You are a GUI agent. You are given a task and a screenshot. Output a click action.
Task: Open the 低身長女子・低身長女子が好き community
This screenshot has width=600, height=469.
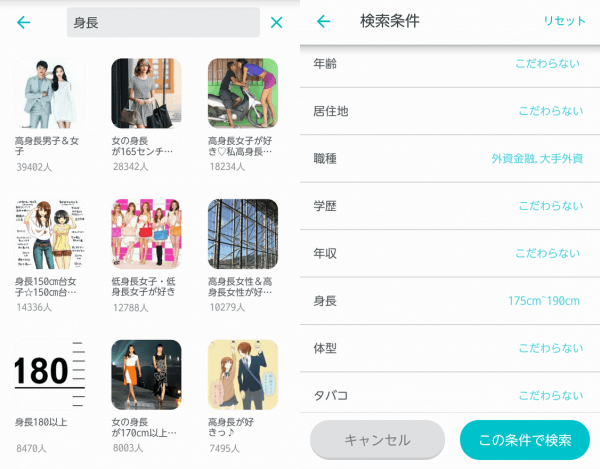[146, 234]
